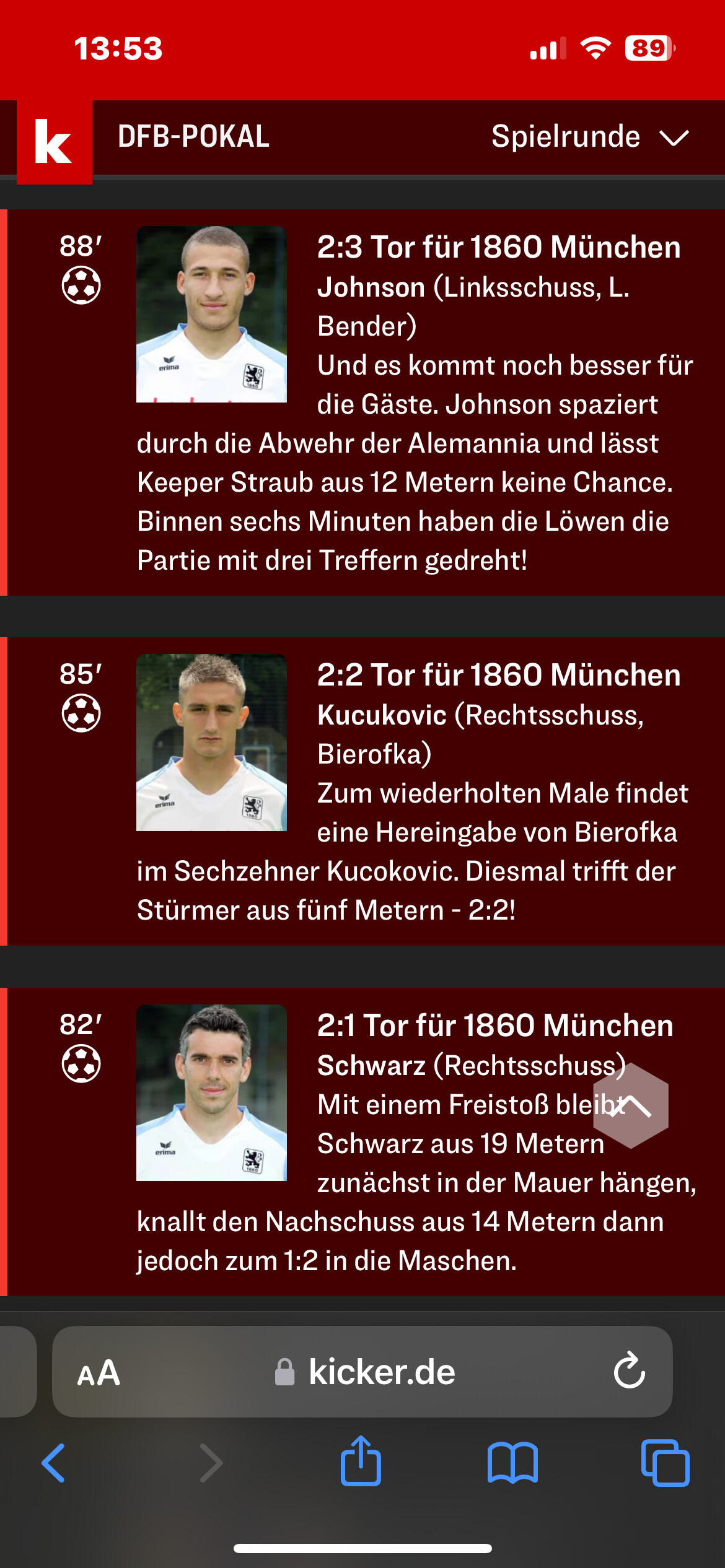This screenshot has height=1568, width=725.
Task: Share this page via the share icon
Action: 361,1461
